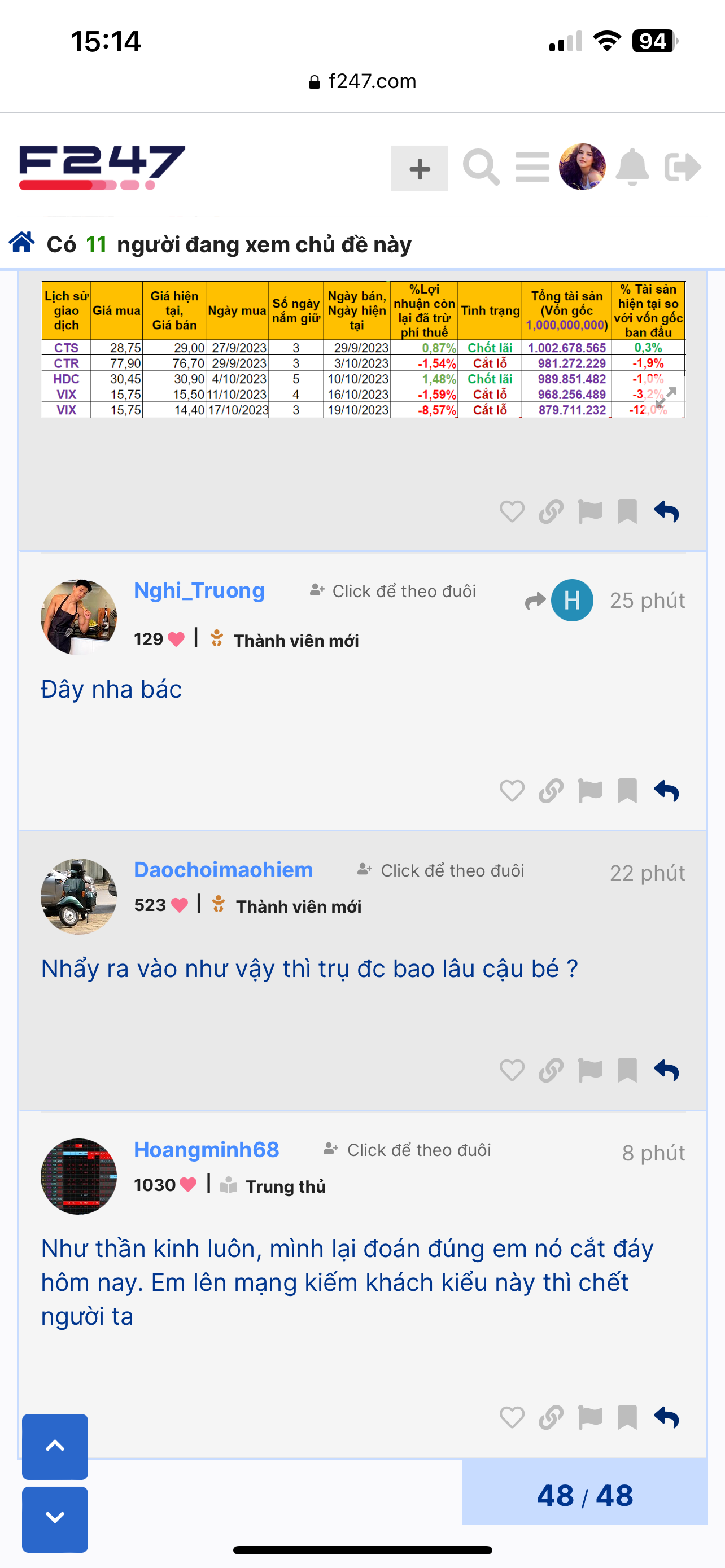The height and width of the screenshot is (1568, 725).
Task: Open the hamburger menu
Action: click(x=532, y=168)
